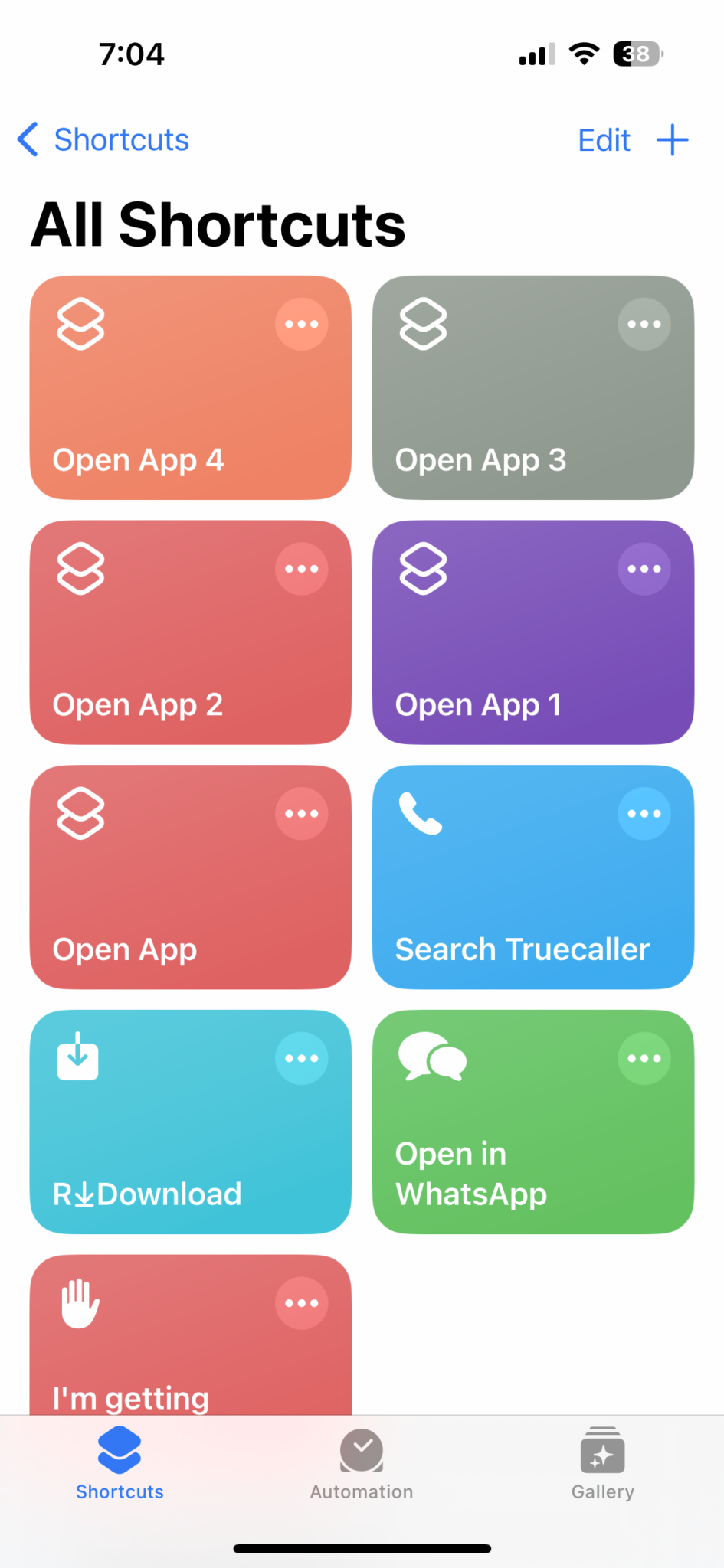
Task: Switch to the Automation tab
Action: coord(362,1464)
